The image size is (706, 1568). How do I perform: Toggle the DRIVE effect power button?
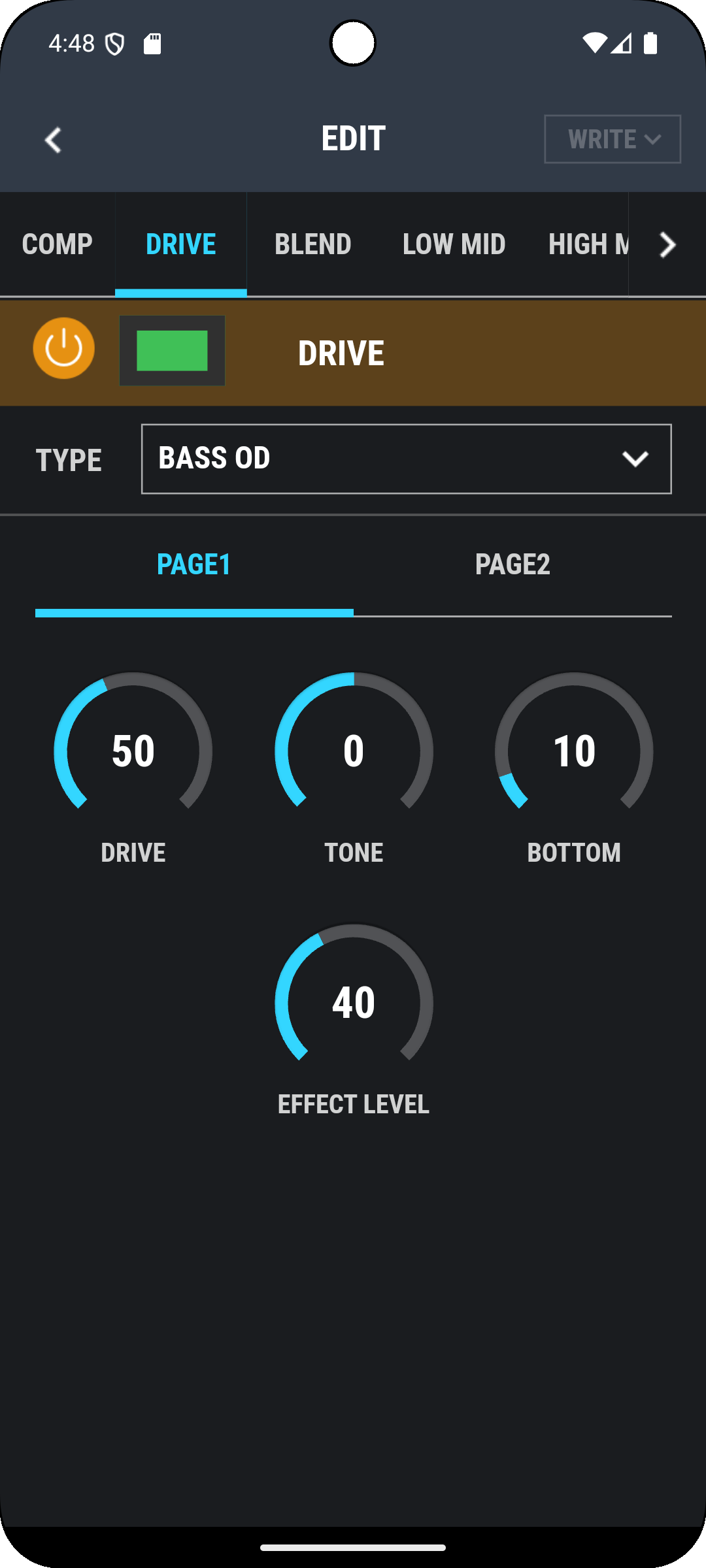64,348
